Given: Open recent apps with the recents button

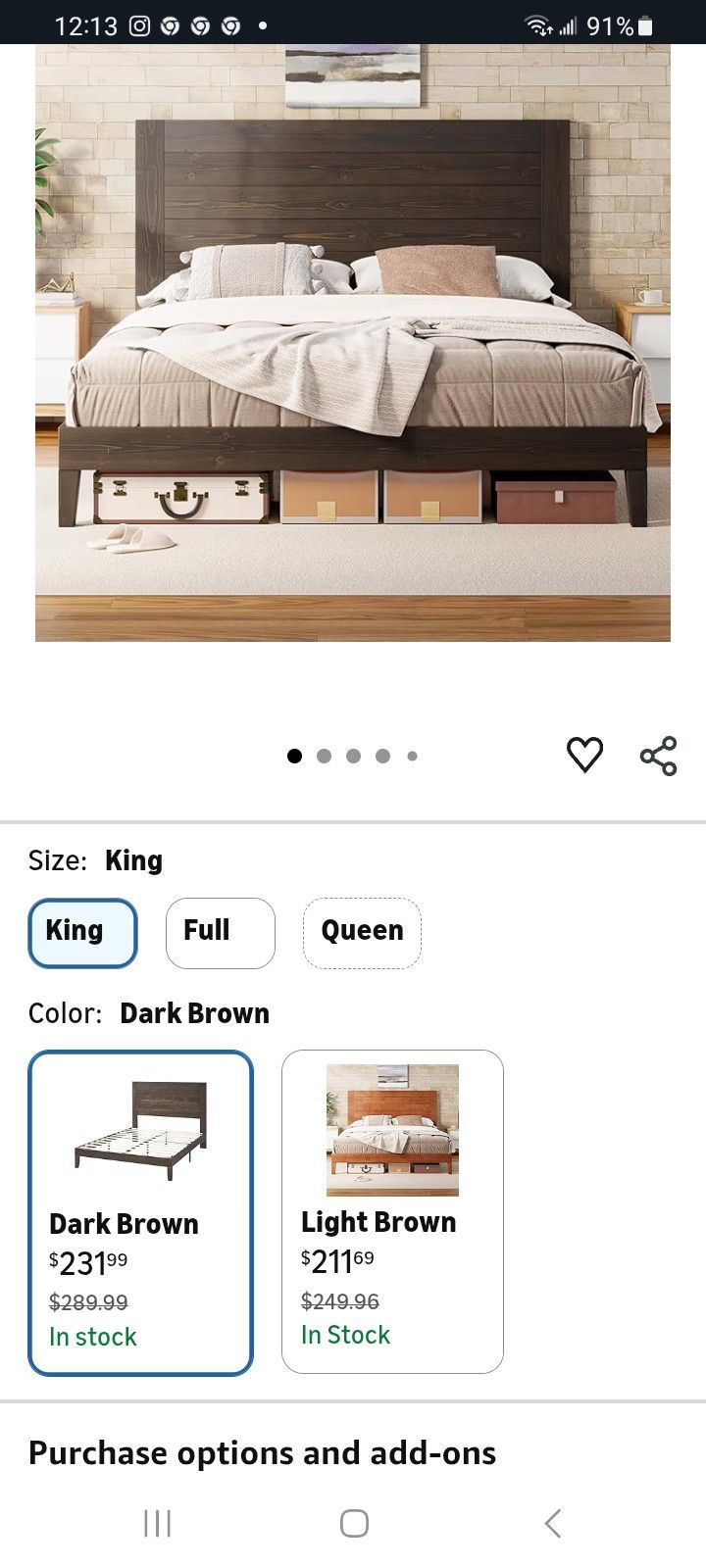Looking at the screenshot, I should (x=157, y=1523).
